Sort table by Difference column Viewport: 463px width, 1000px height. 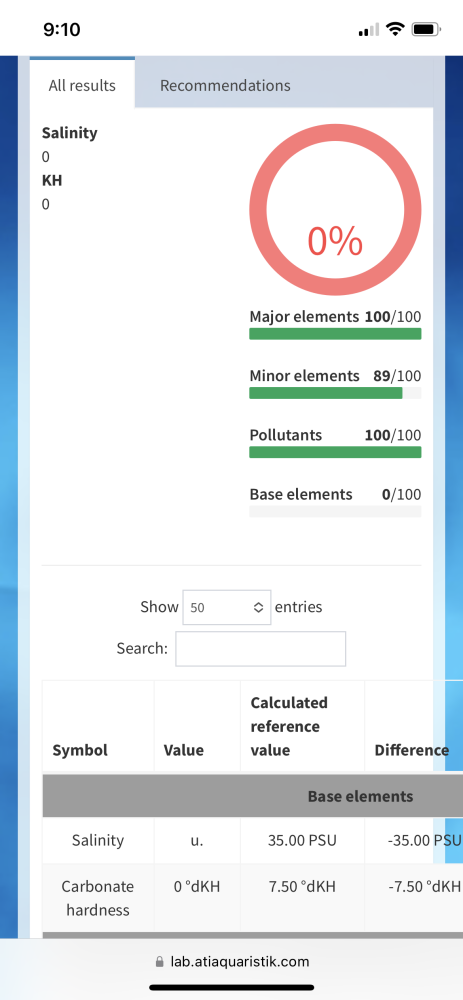[413, 726]
